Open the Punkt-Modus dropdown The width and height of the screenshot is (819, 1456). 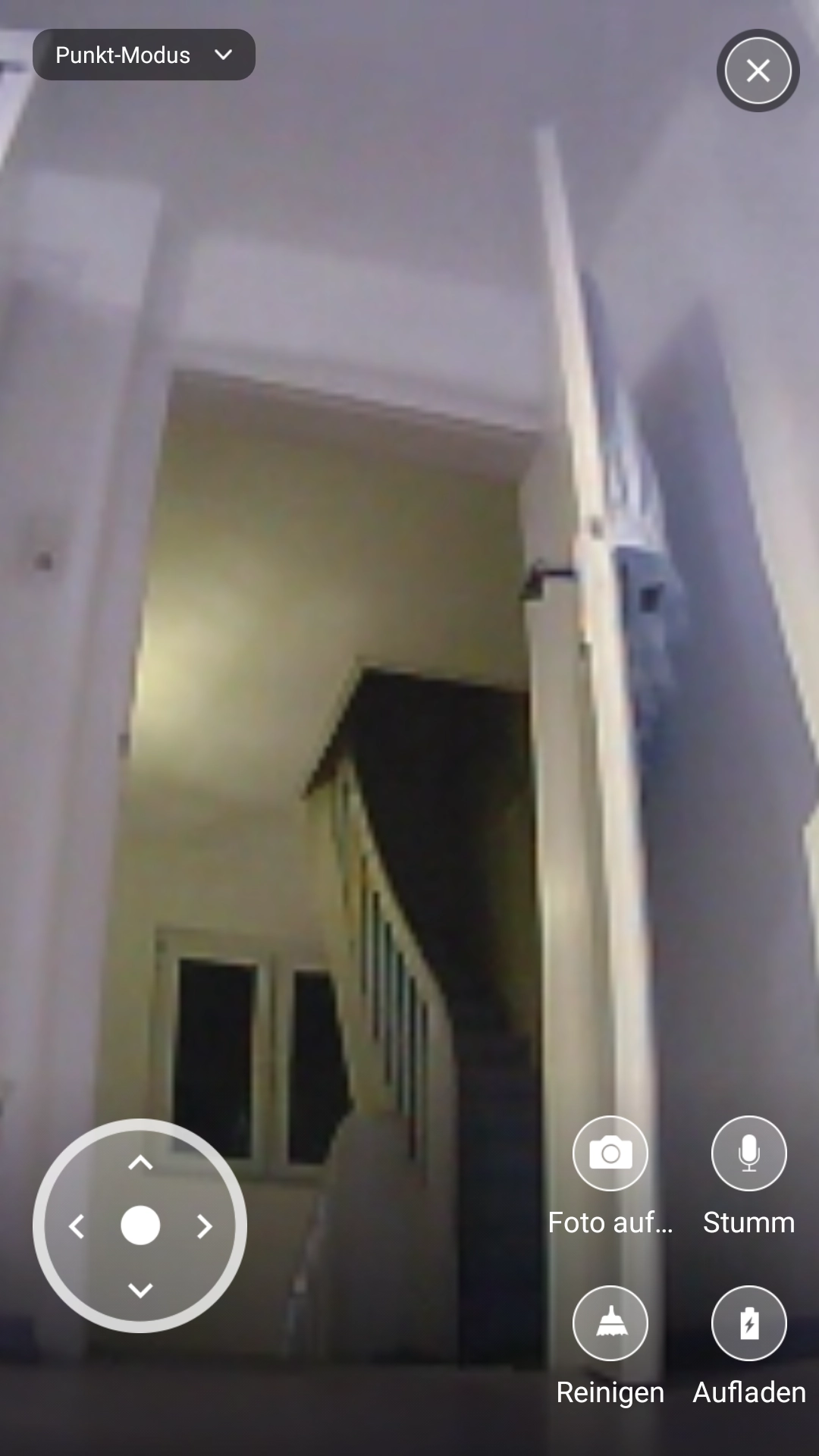(144, 55)
